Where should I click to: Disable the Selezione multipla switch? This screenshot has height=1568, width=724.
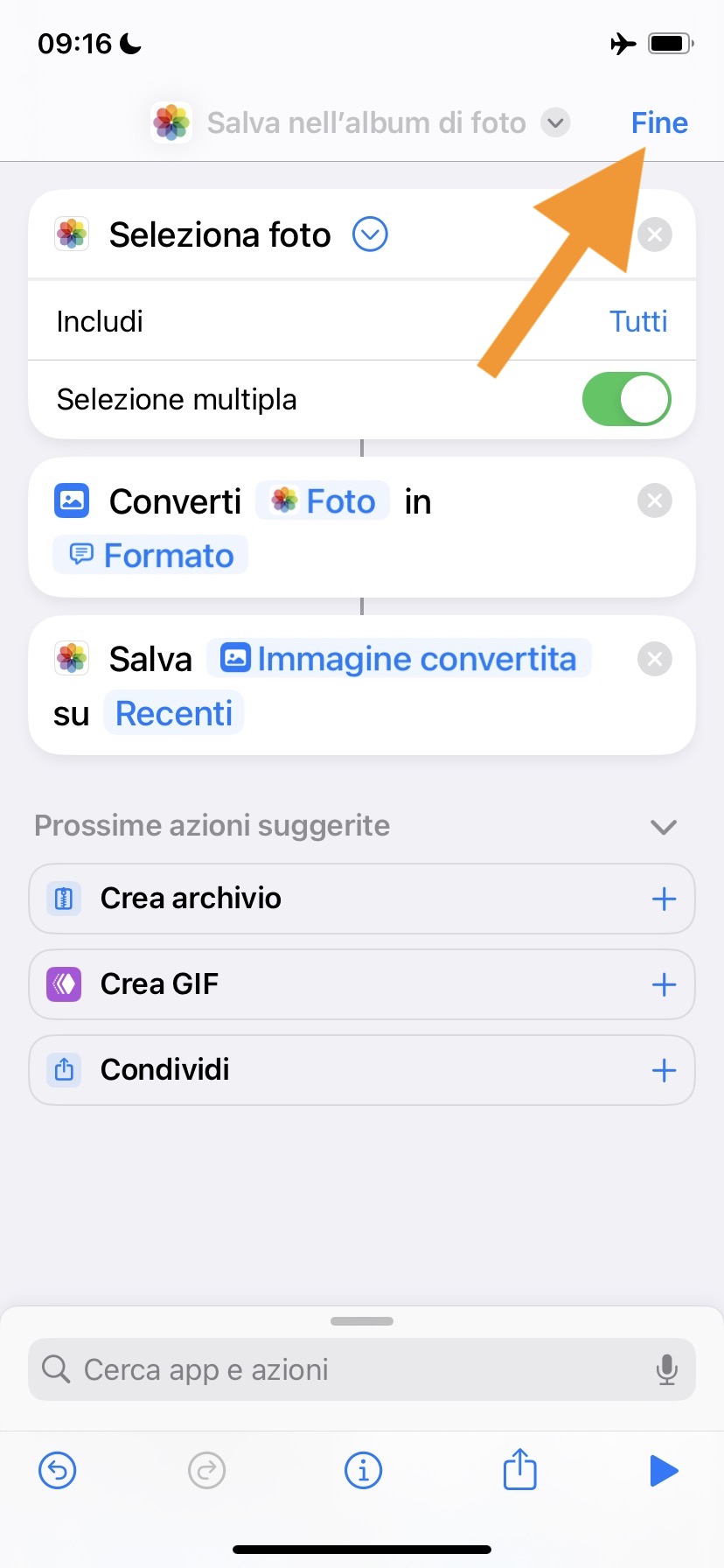coord(626,400)
